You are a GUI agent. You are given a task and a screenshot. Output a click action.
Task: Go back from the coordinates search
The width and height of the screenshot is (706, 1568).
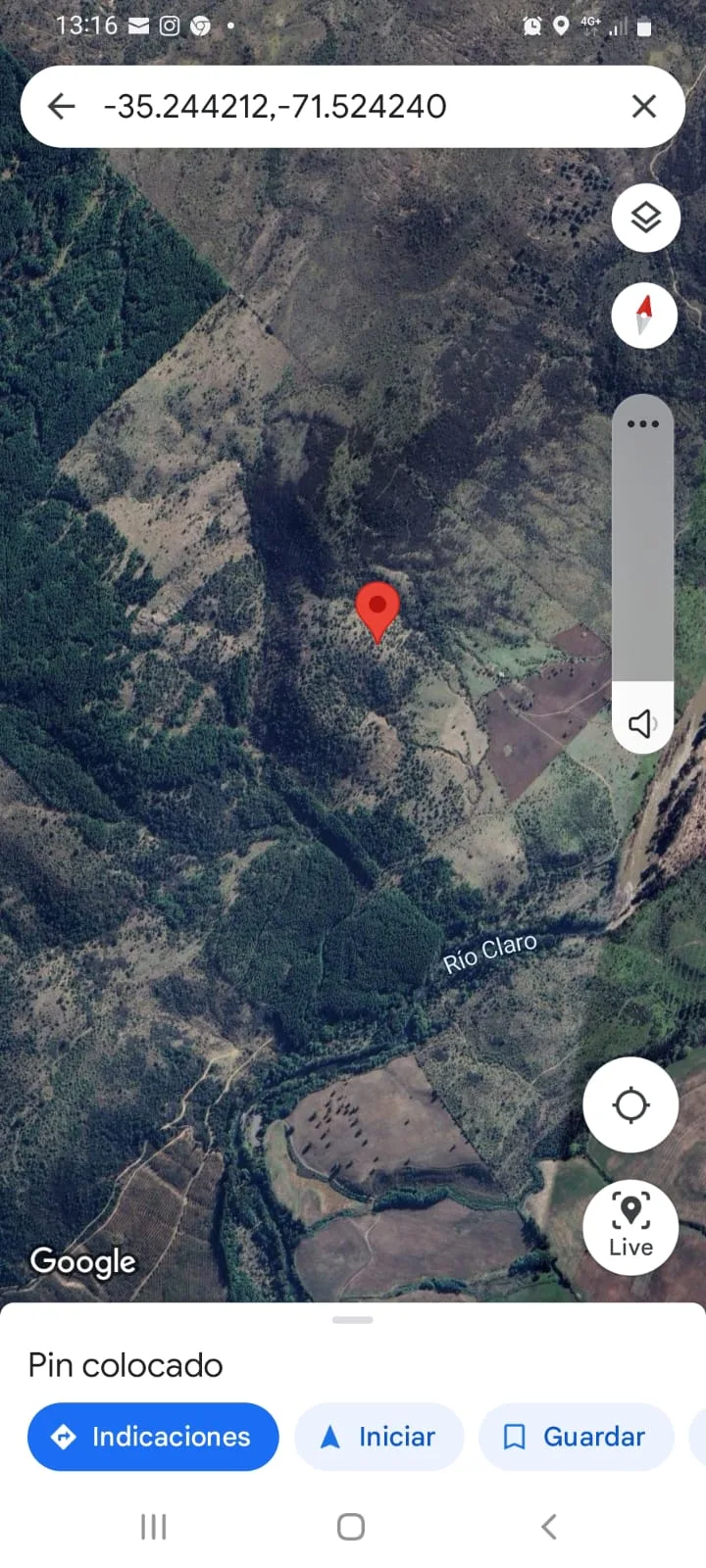tap(61, 106)
